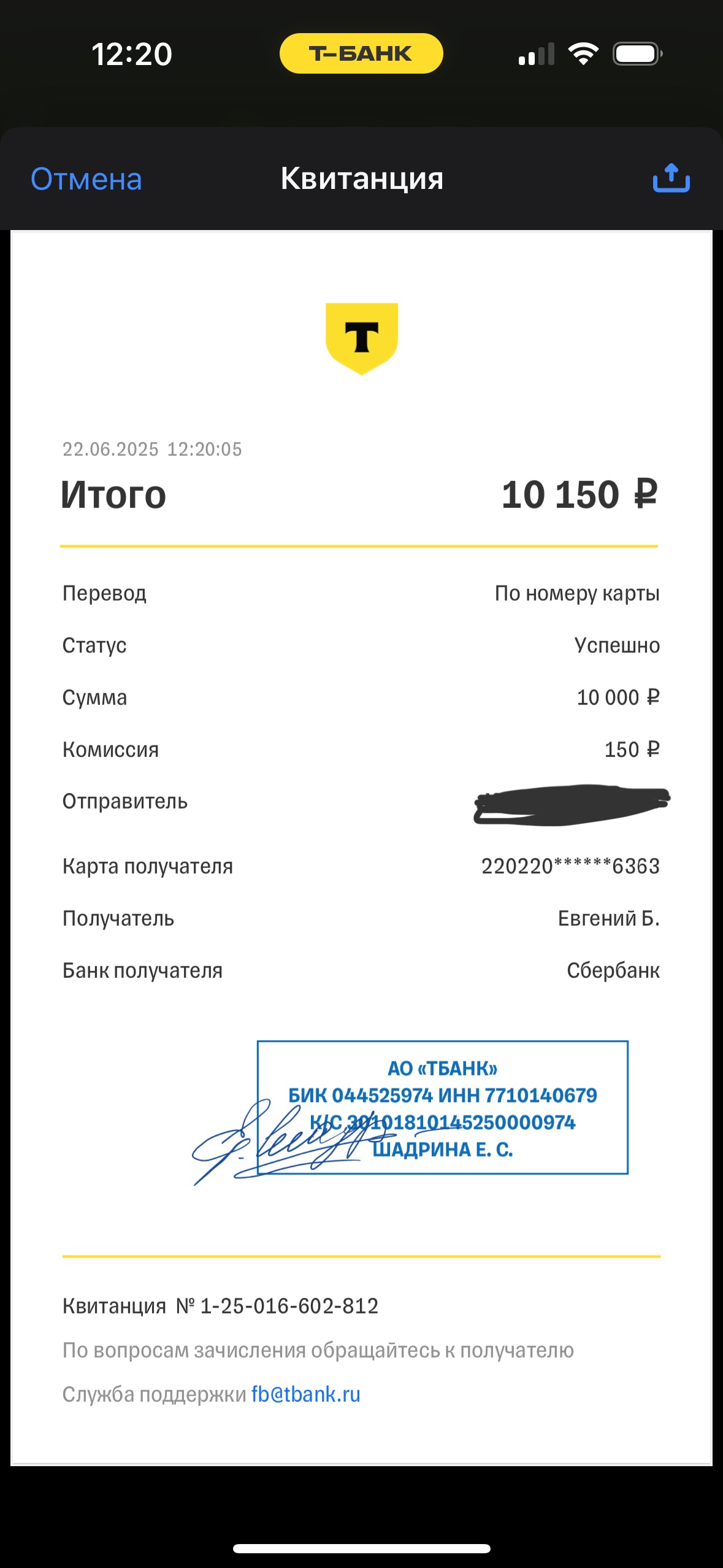Tap Отмена to close the receipt
The image size is (723, 1568).
coord(86,179)
